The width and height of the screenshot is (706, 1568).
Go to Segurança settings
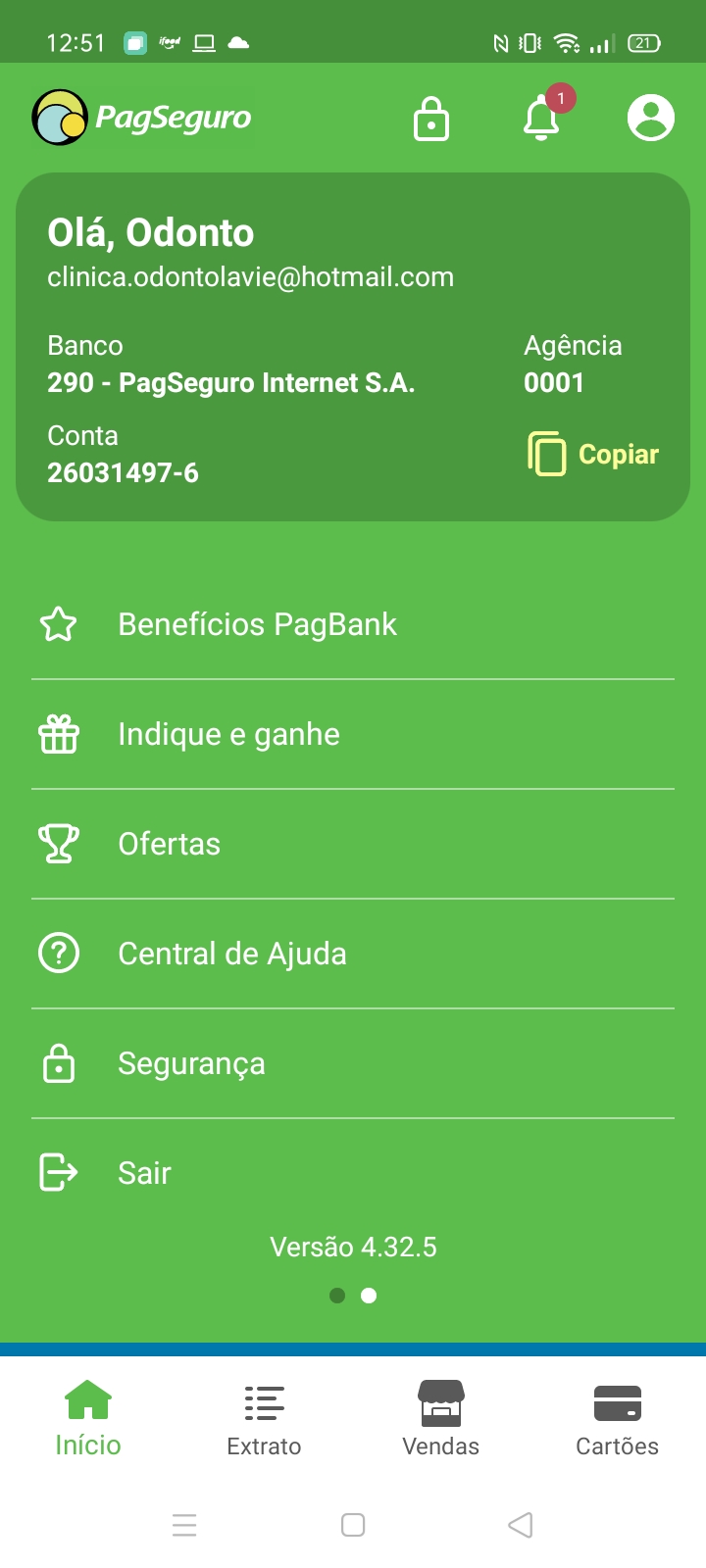click(x=191, y=1063)
